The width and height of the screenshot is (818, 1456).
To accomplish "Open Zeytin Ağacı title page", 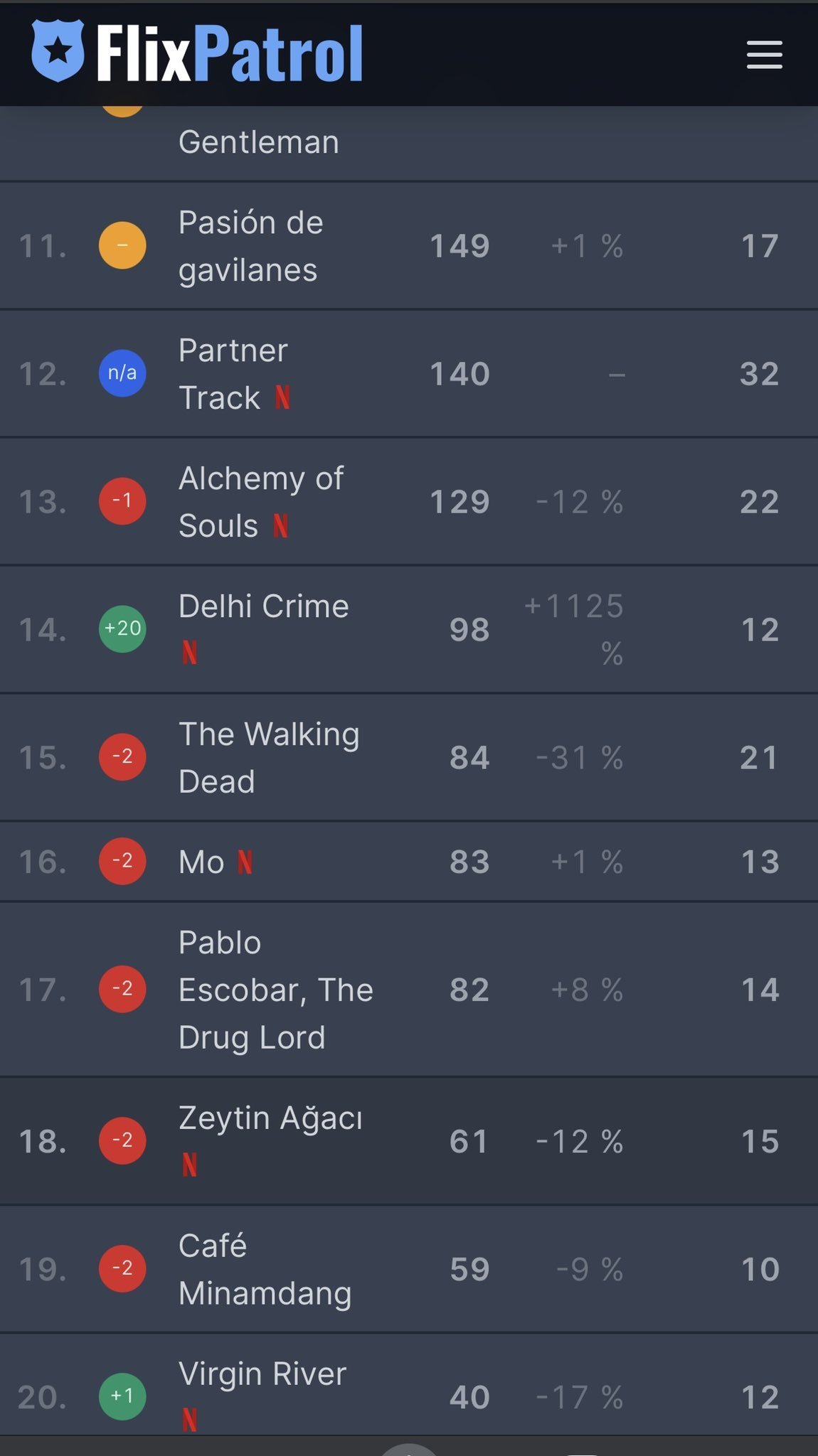I will (270, 1118).
